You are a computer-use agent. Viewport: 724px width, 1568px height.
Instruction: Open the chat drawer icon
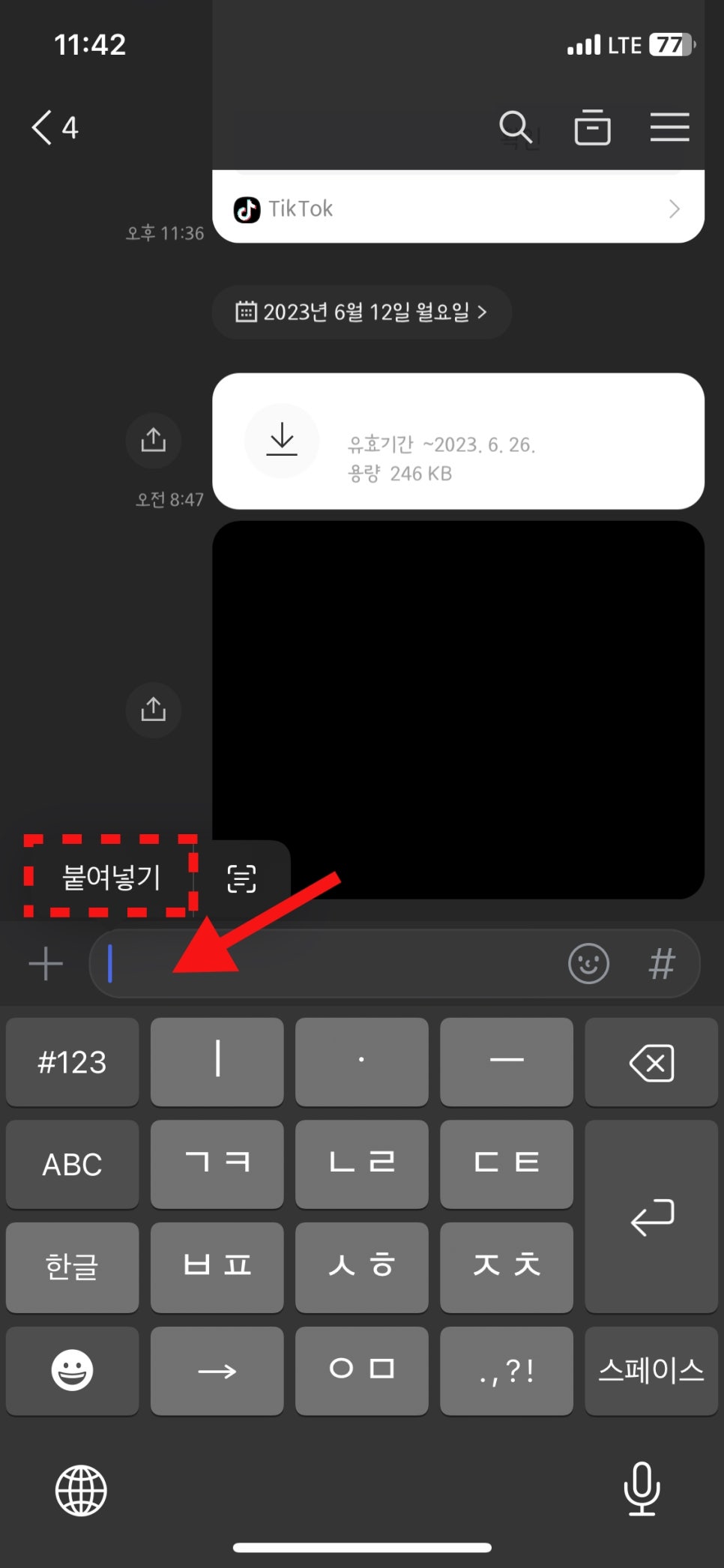click(x=592, y=127)
